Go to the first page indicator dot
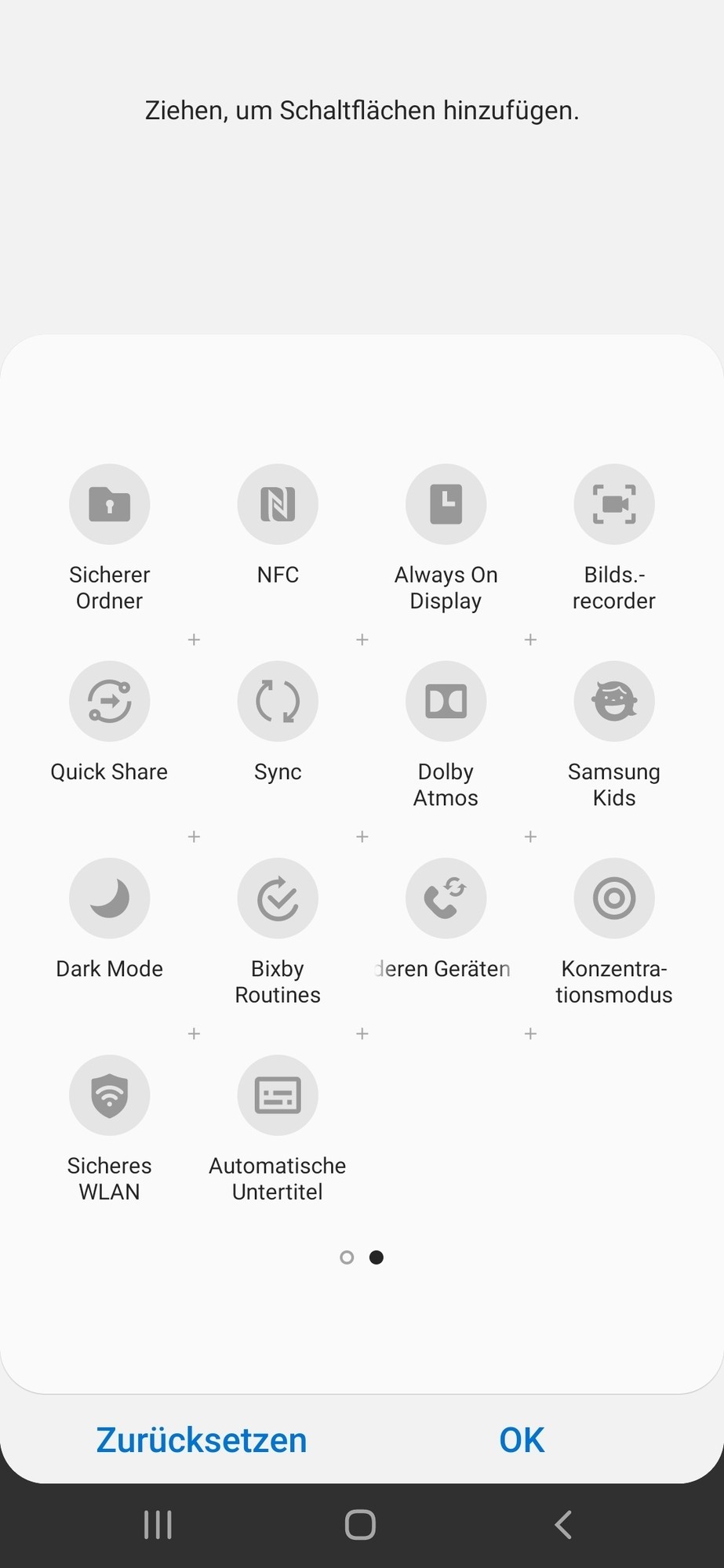 point(347,1258)
